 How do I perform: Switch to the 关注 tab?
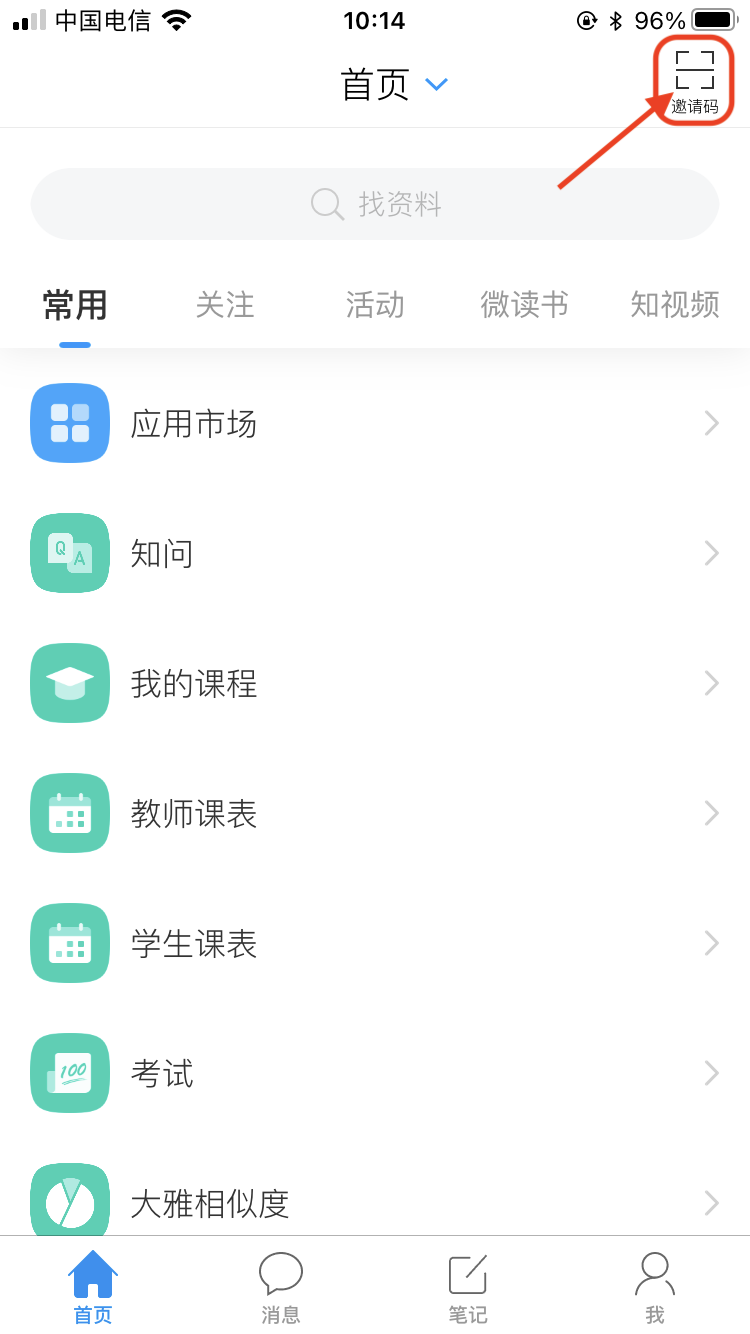[x=225, y=305]
